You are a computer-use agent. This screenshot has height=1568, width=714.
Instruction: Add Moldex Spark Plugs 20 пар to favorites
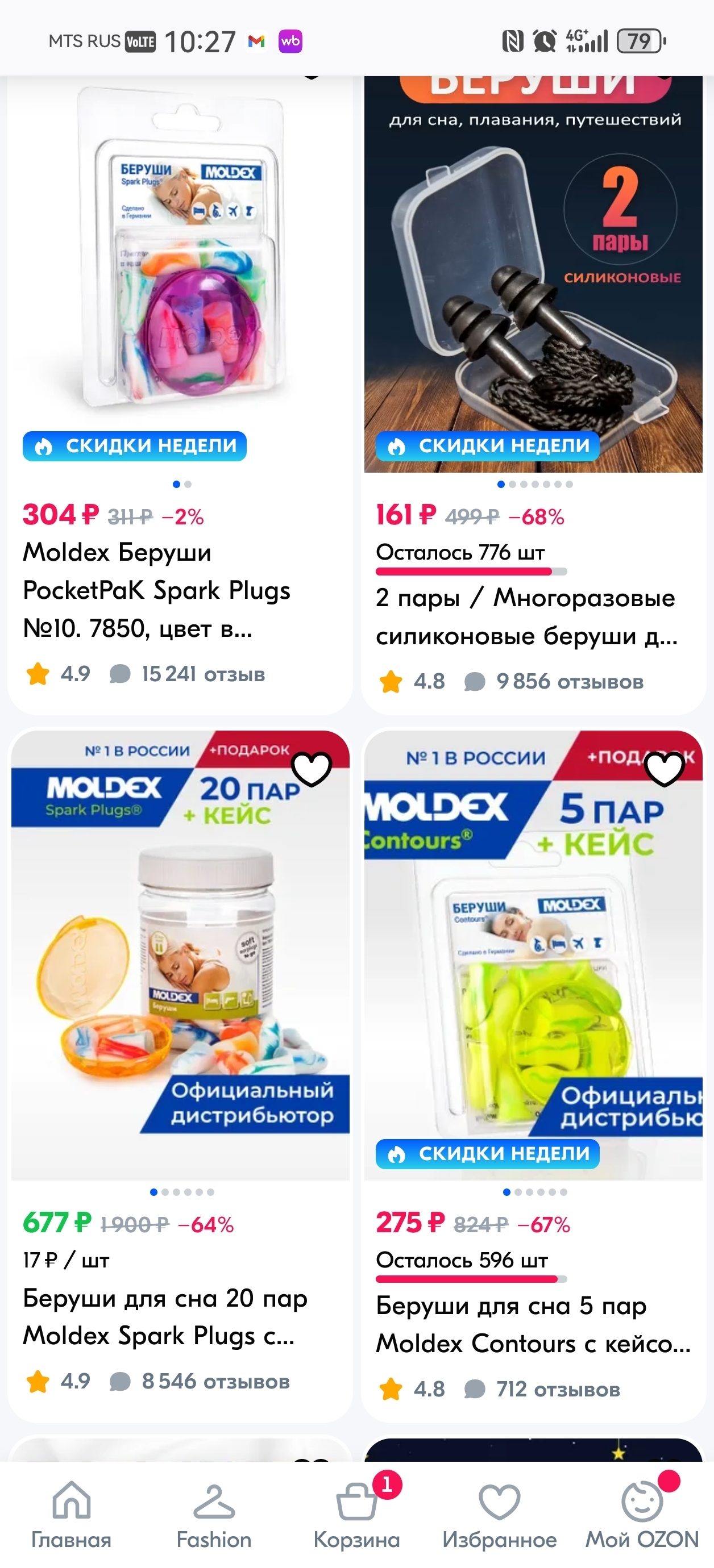coord(312,769)
